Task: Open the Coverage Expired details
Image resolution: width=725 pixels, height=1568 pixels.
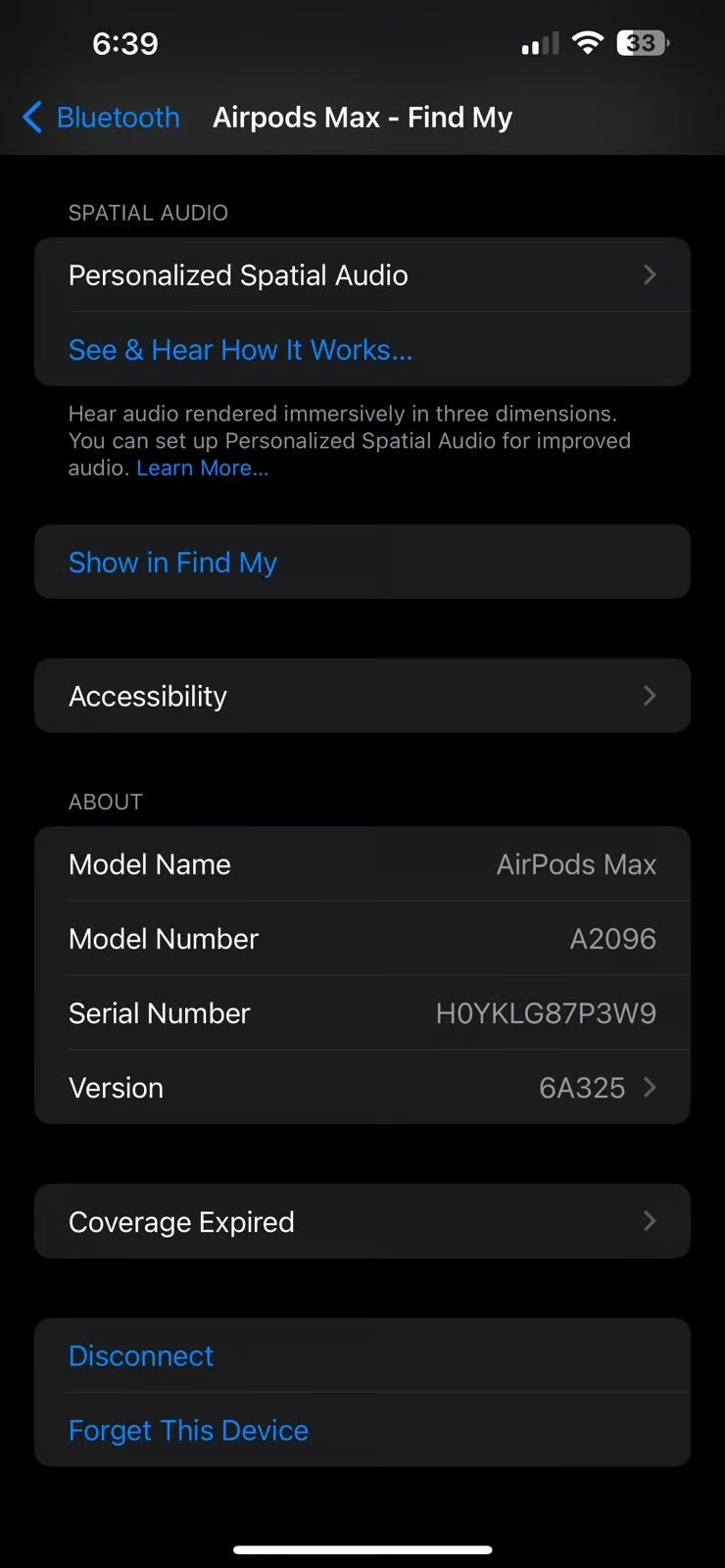Action: pyautogui.click(x=362, y=1221)
